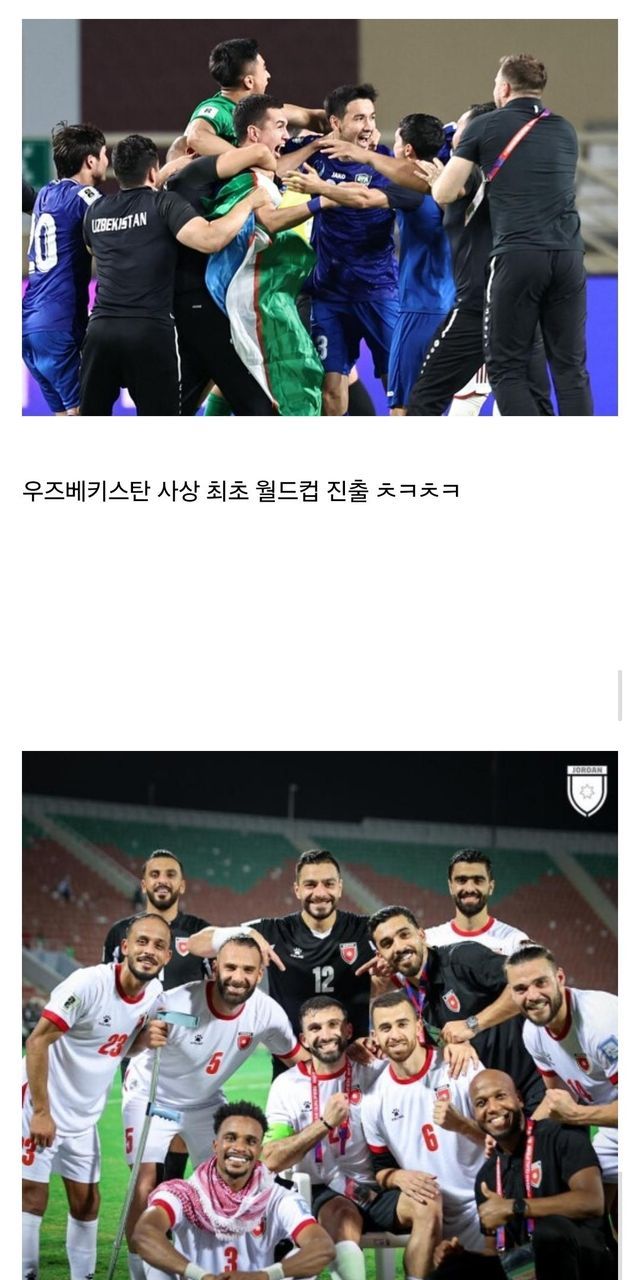
Task: Open the Uzbekistan team celebration photo
Action: coord(320,217)
